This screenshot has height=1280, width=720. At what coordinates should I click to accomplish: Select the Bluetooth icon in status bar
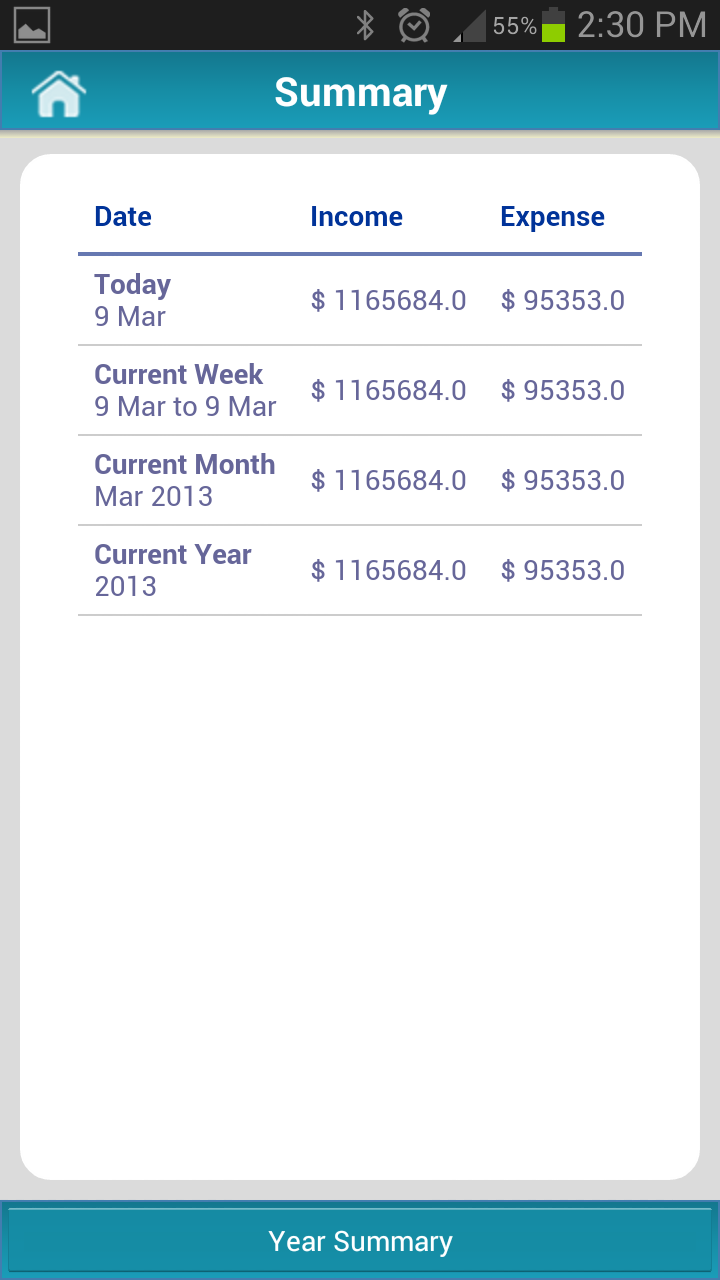point(365,24)
